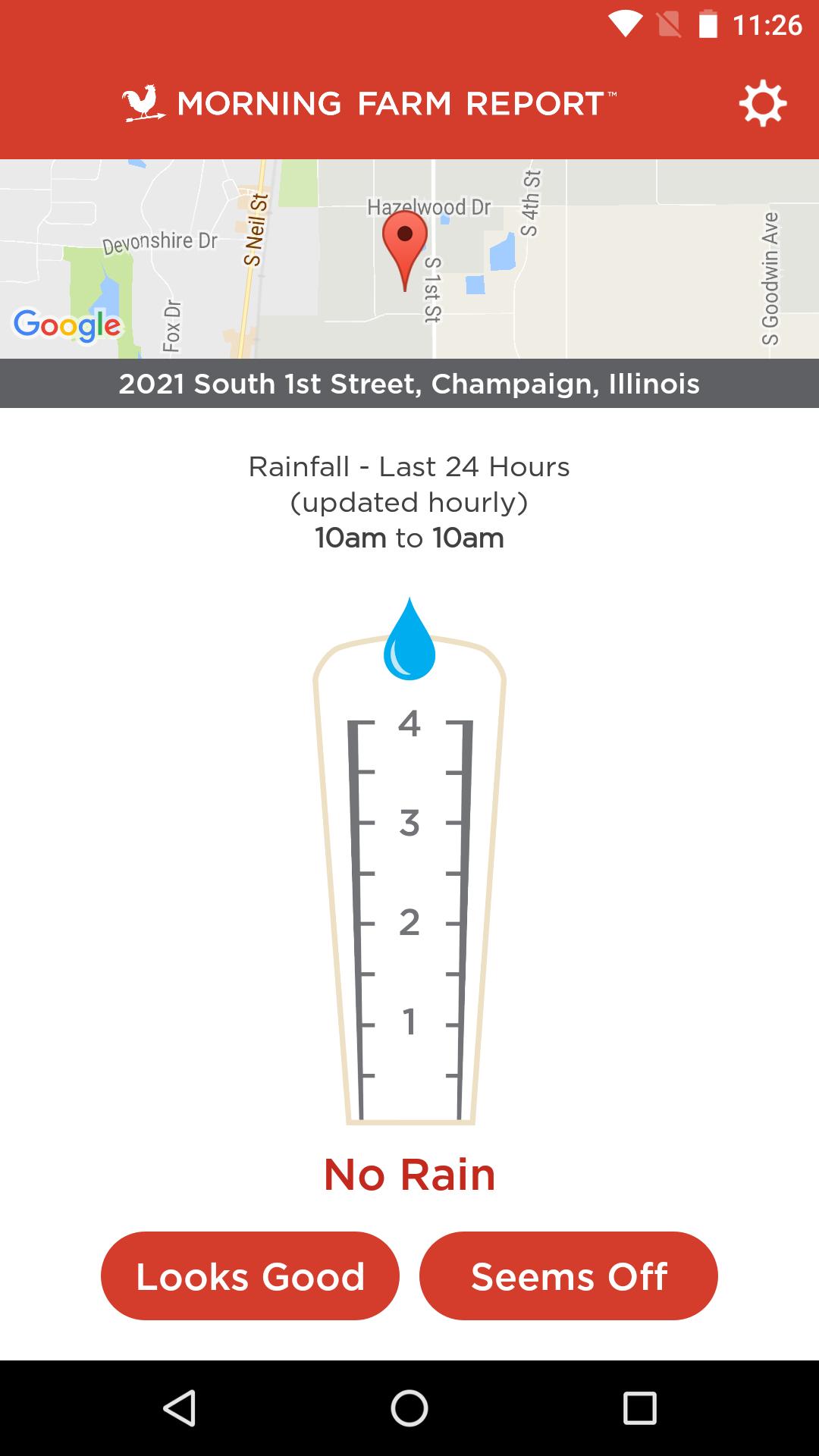Viewport: 819px width, 1456px height.
Task: Open the settings gear icon
Action: coord(762,103)
